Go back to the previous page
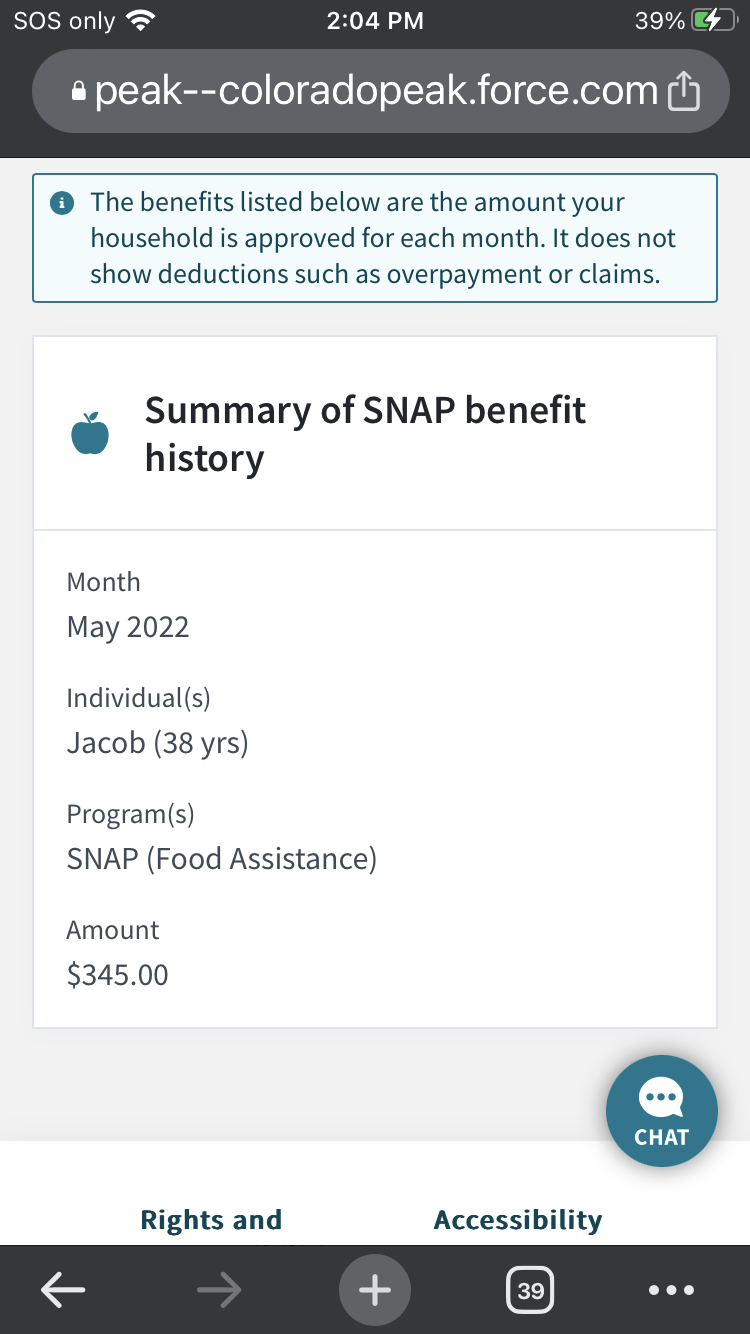The height and width of the screenshot is (1334, 750). pos(63,1291)
